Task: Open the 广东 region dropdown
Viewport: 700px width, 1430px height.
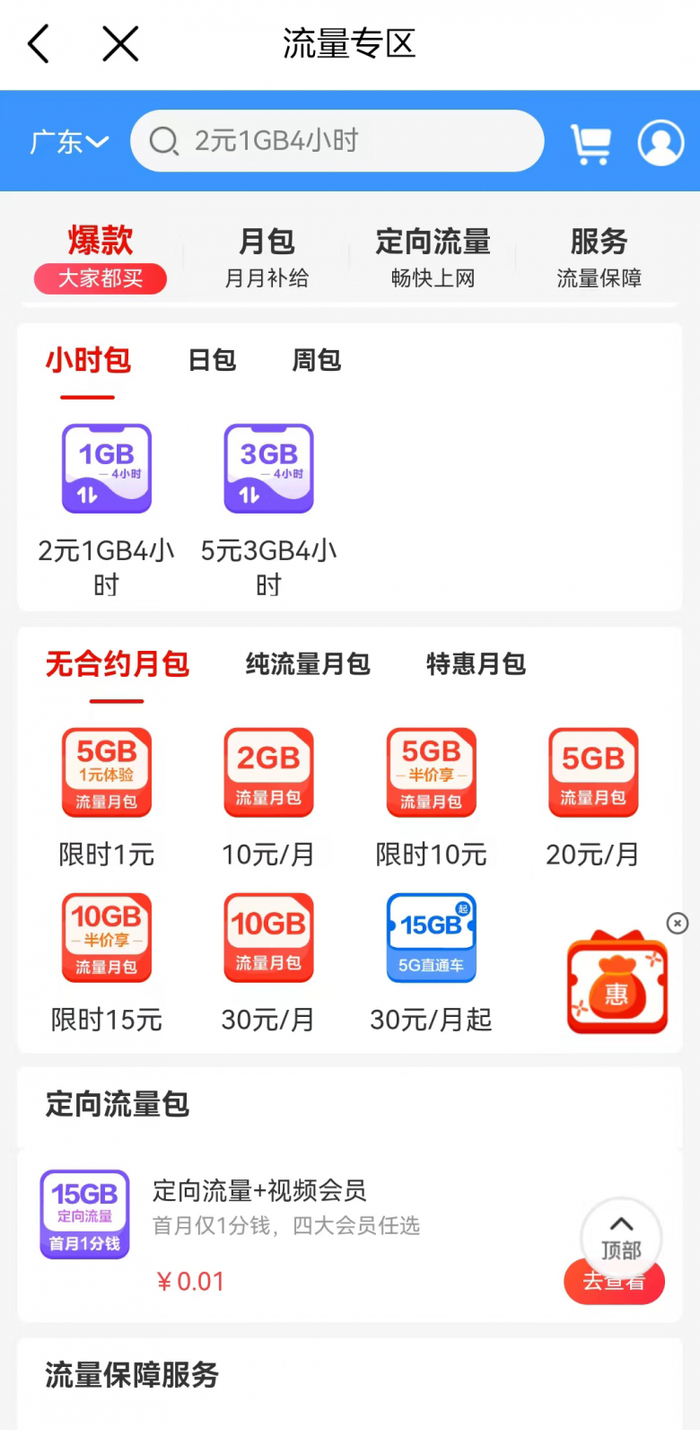Action: click(69, 142)
